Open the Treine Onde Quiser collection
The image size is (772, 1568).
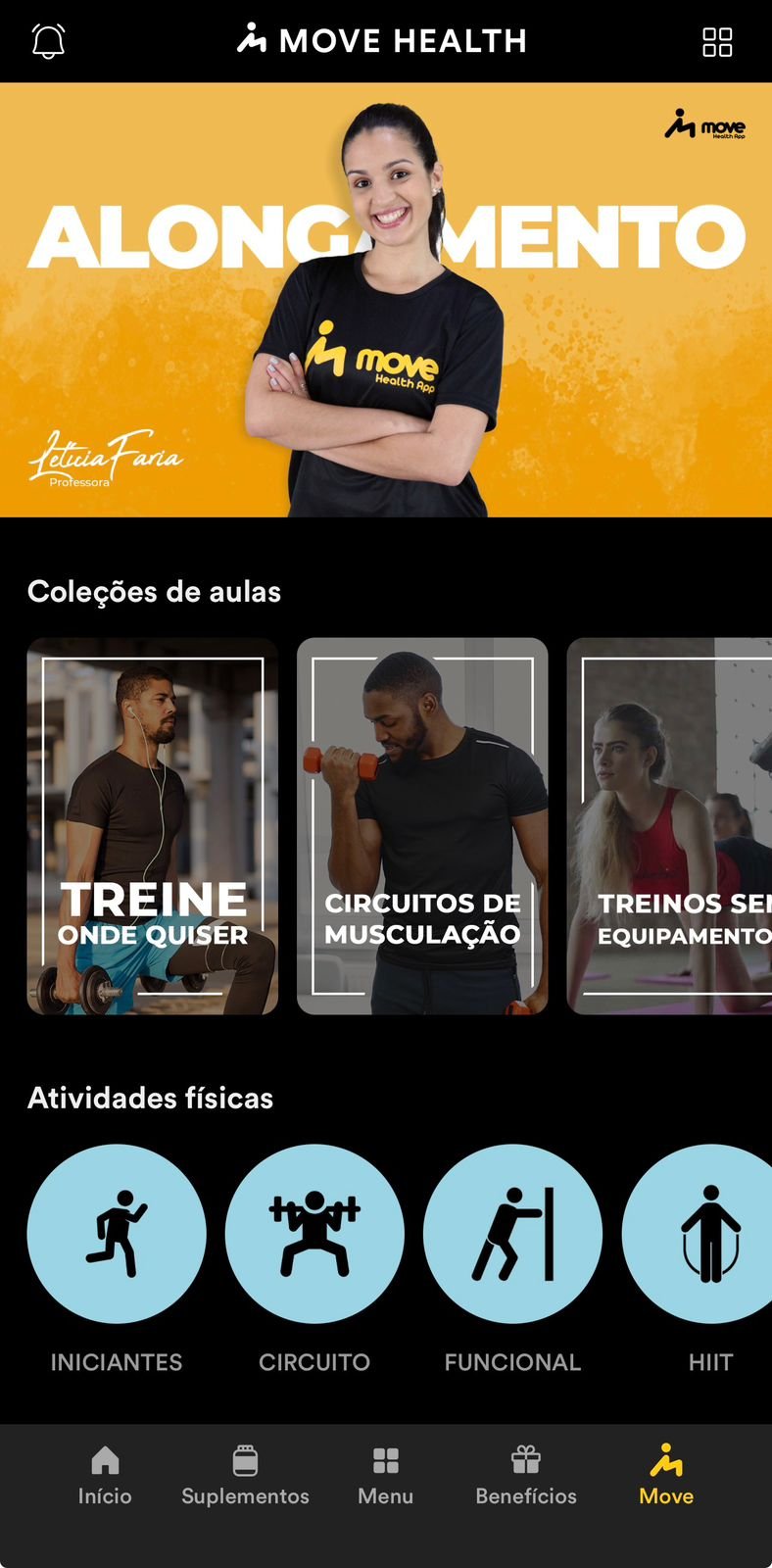coord(153,825)
